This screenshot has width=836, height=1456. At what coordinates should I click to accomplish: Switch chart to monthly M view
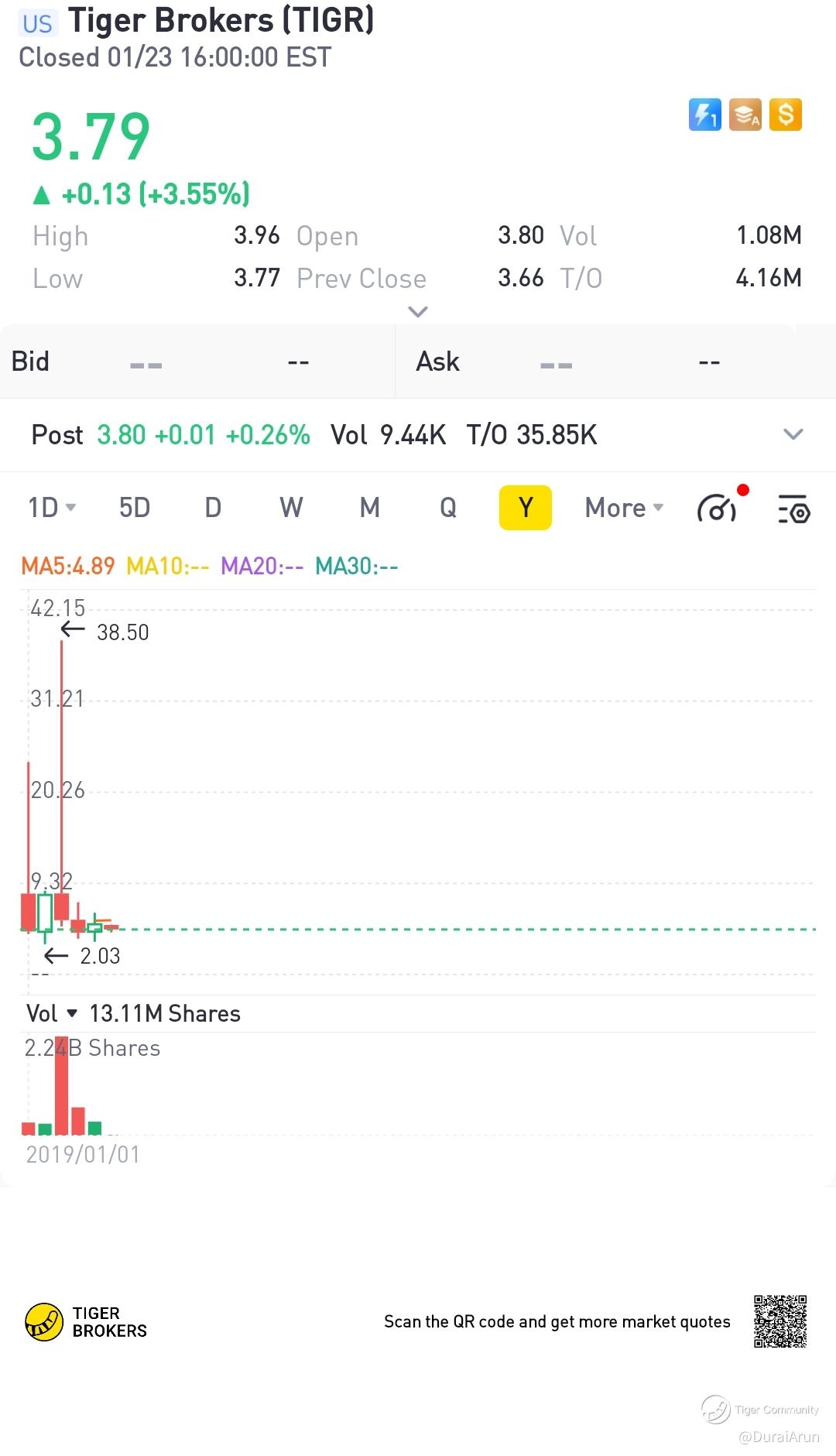pyautogui.click(x=370, y=508)
